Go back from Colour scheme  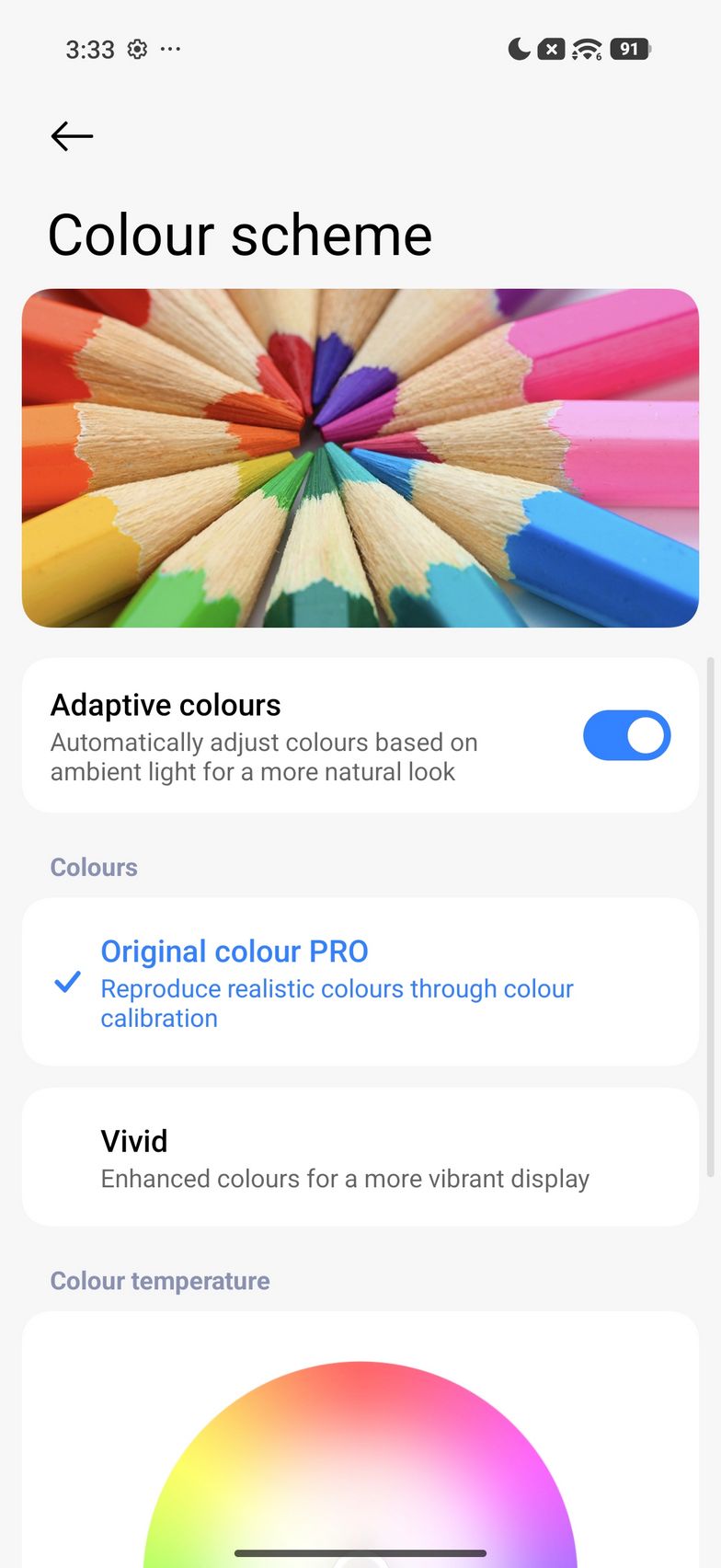(72, 136)
